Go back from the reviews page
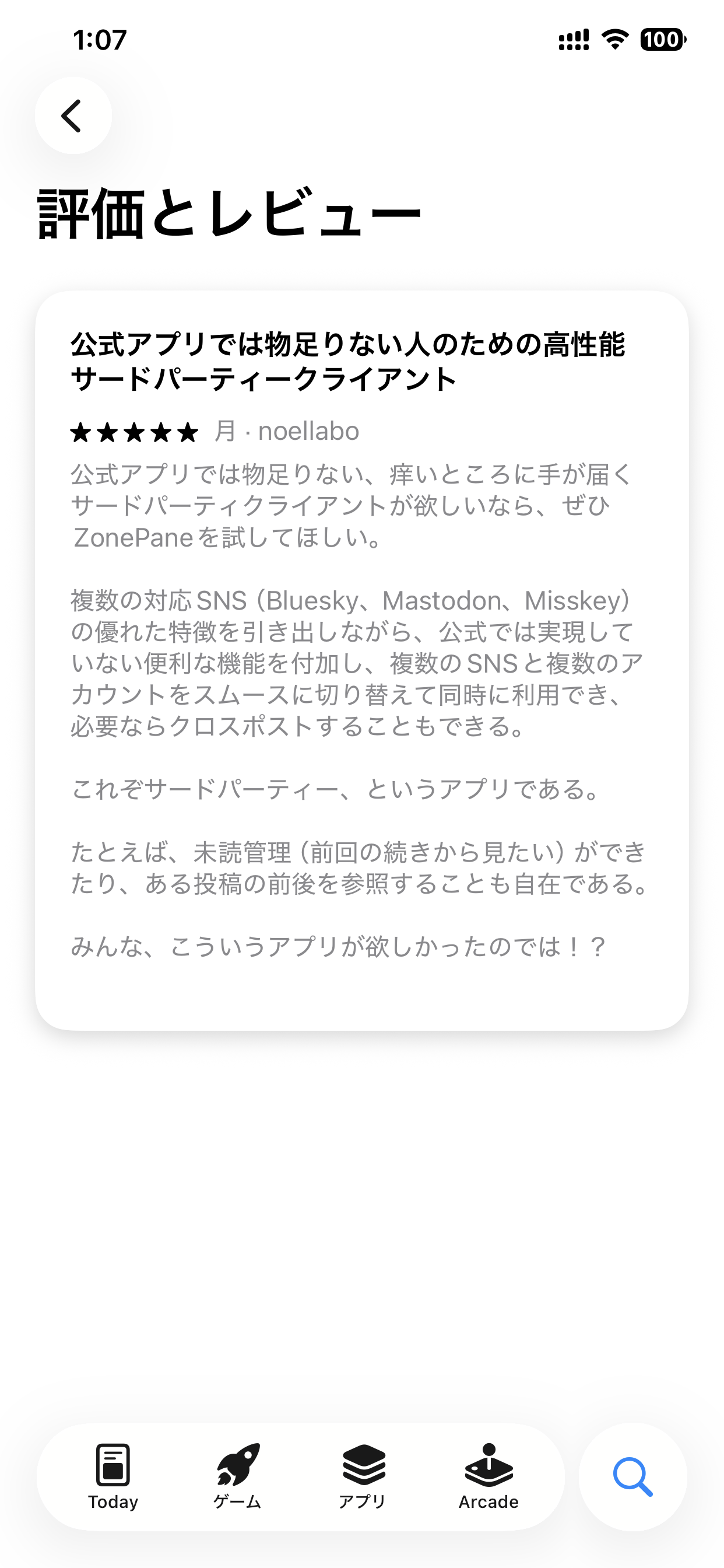 pyautogui.click(x=73, y=115)
